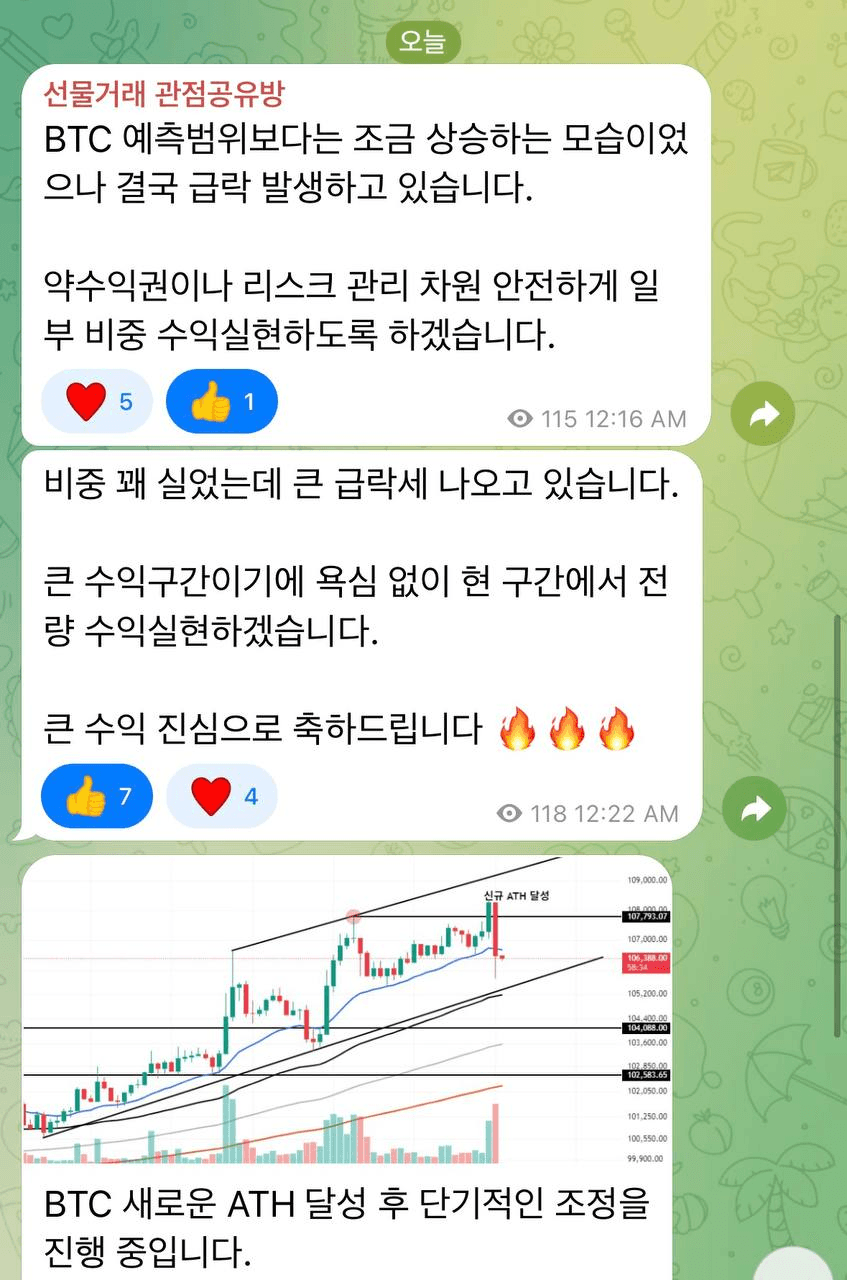Forward the 12:22 AM message
This screenshot has height=1280, width=847.
(x=762, y=808)
